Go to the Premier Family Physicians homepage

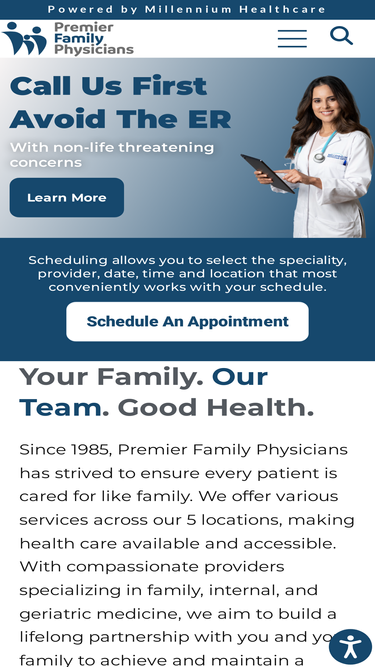(x=68, y=39)
